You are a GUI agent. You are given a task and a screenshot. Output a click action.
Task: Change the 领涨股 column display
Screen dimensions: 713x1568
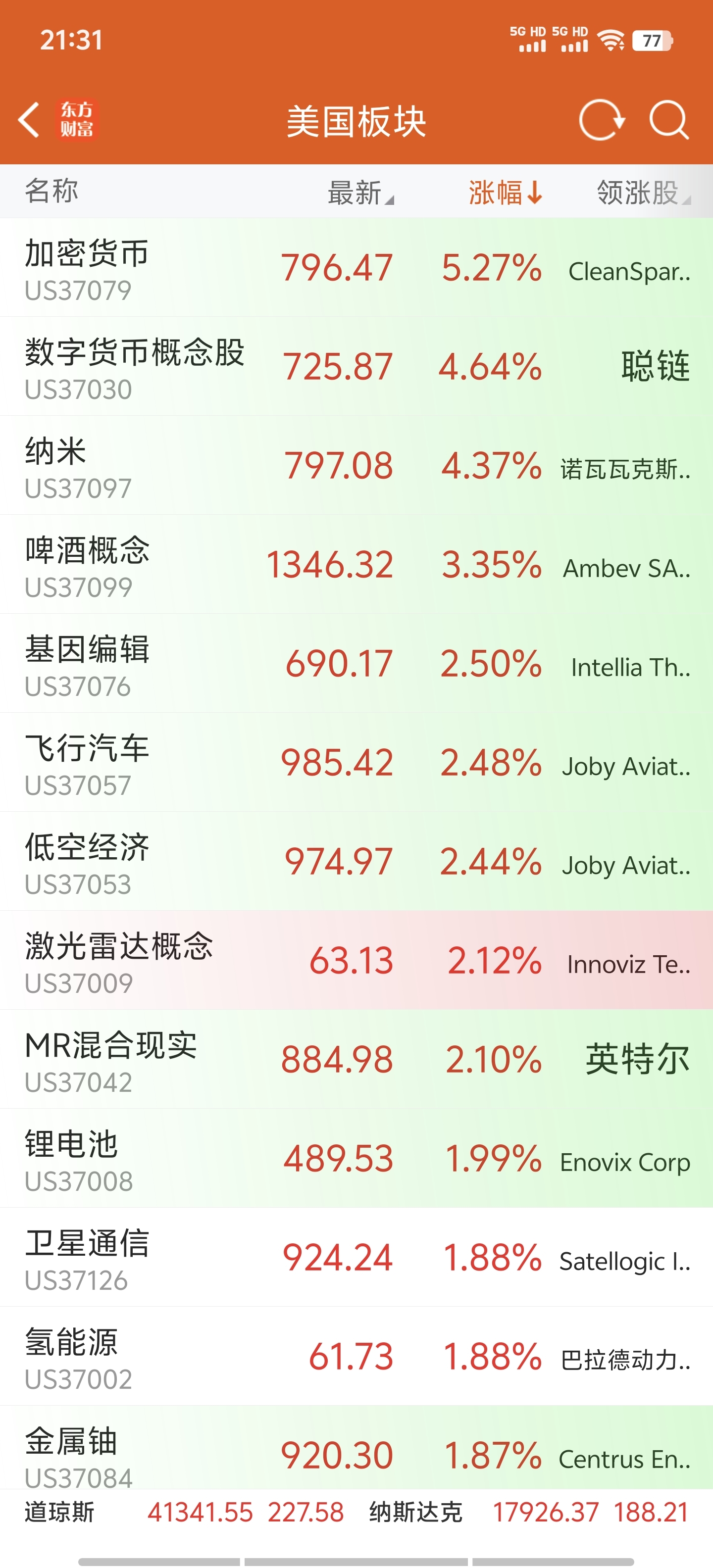point(643,193)
